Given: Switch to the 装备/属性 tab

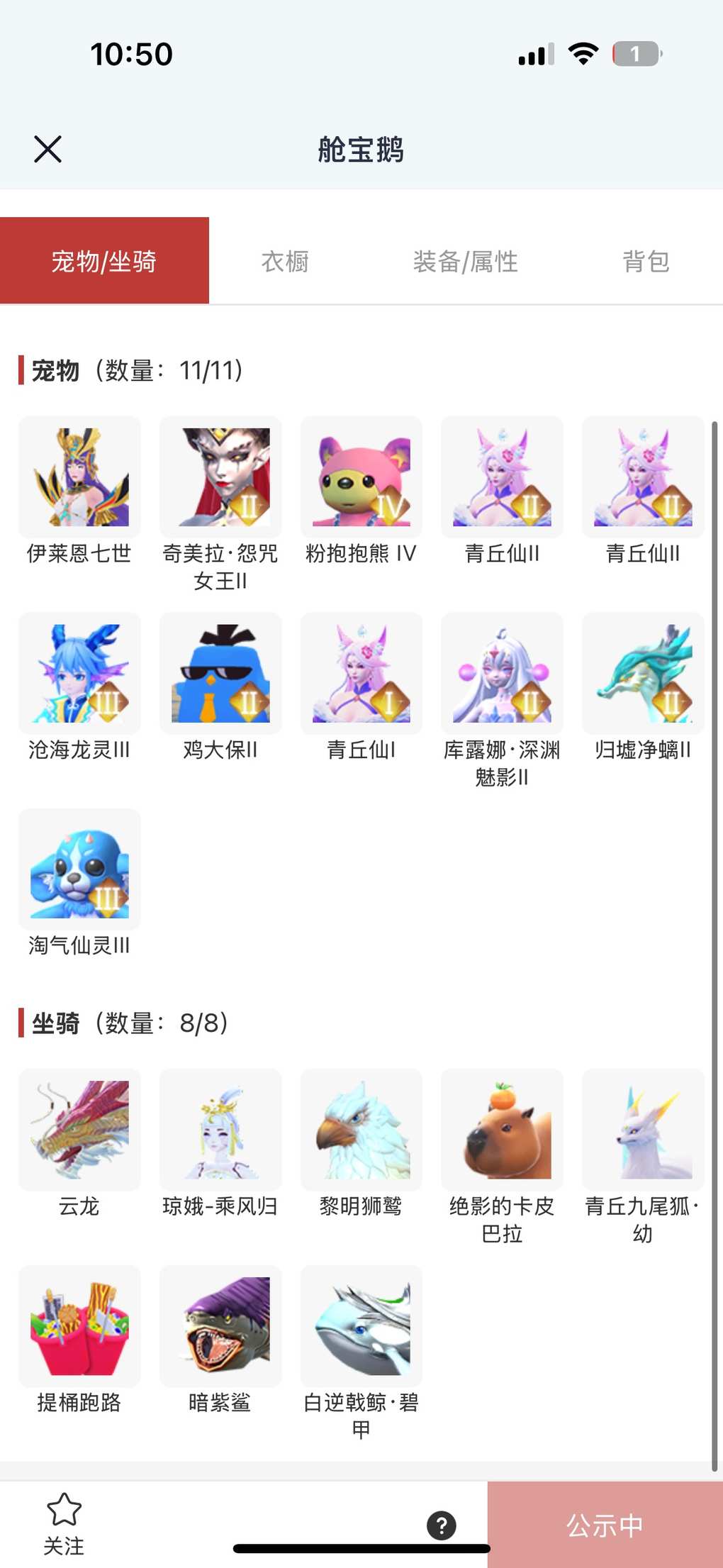Looking at the screenshot, I should 465,261.
